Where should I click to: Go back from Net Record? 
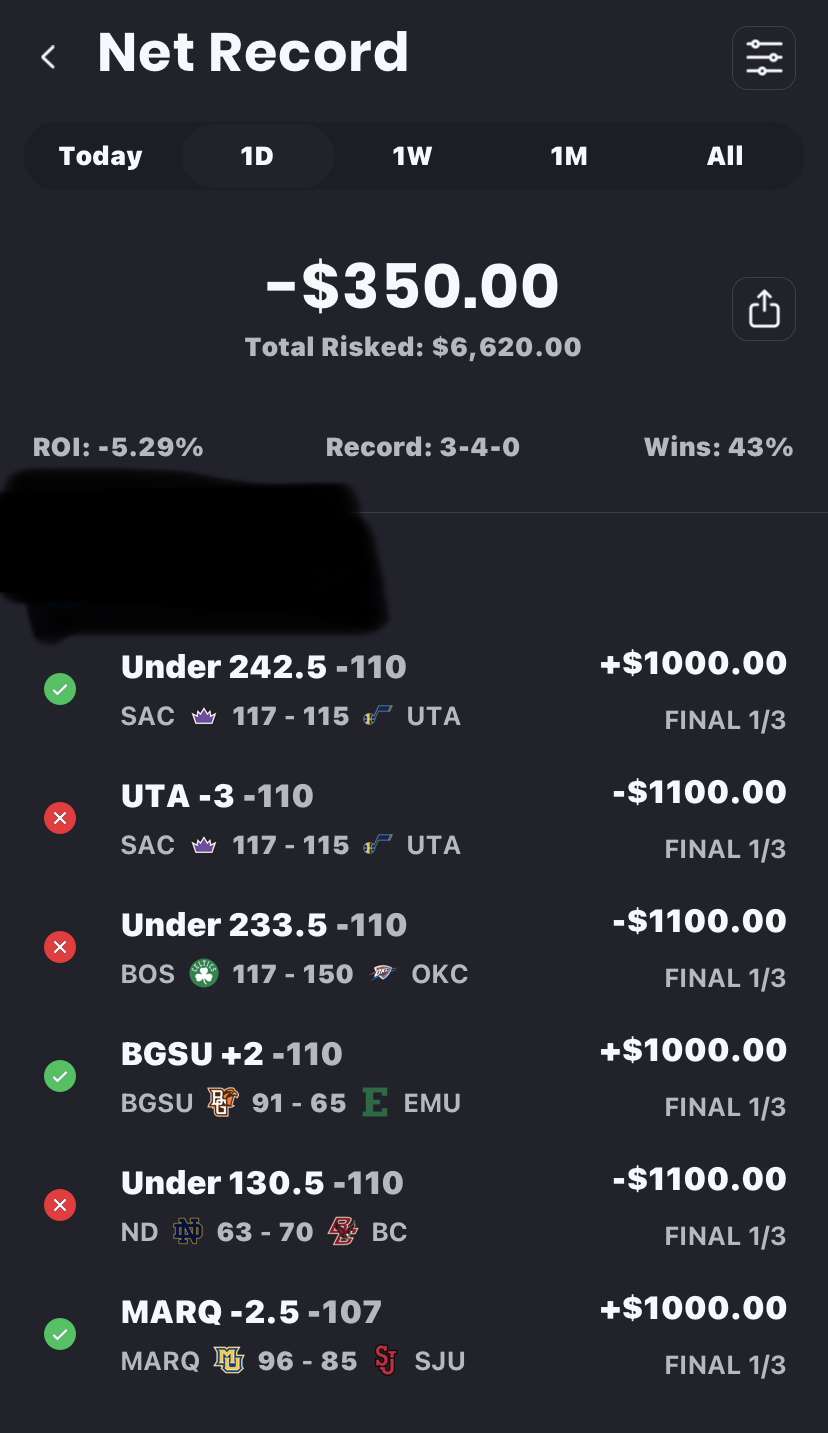click(48, 57)
